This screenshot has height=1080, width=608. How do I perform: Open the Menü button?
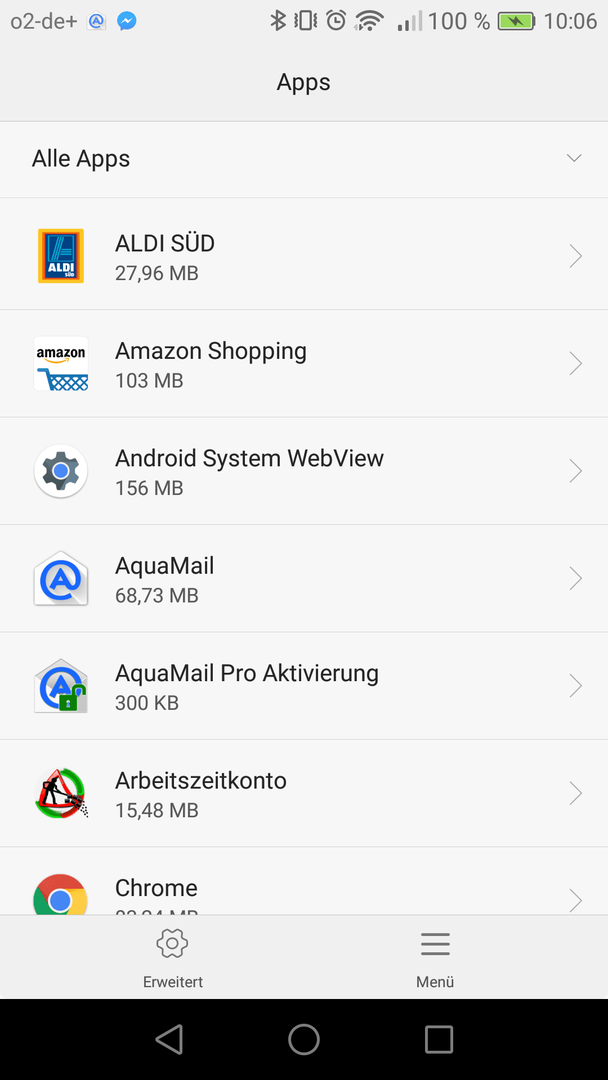[435, 957]
